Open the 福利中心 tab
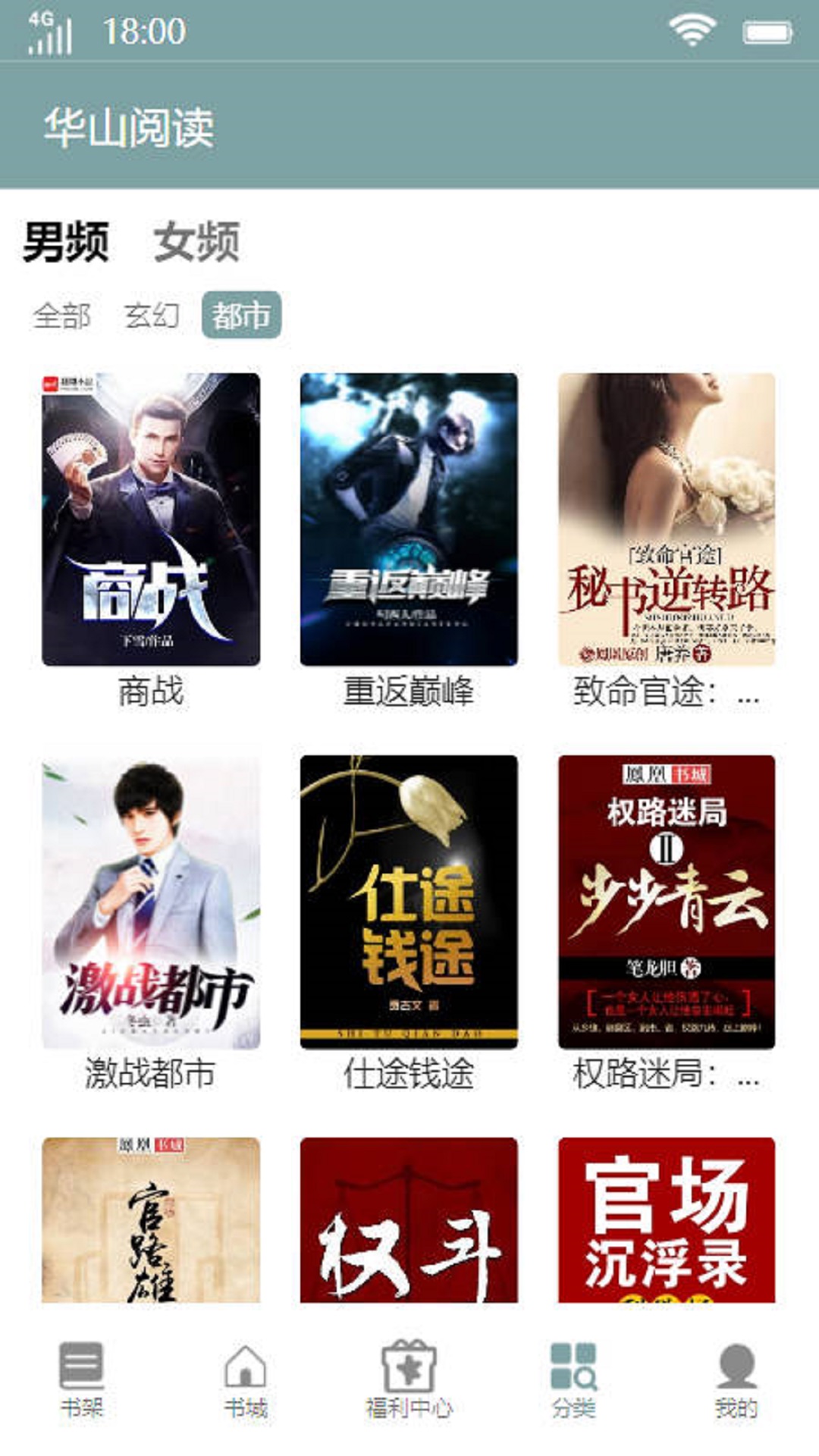This screenshot has width=819, height=1456. 409,1380
